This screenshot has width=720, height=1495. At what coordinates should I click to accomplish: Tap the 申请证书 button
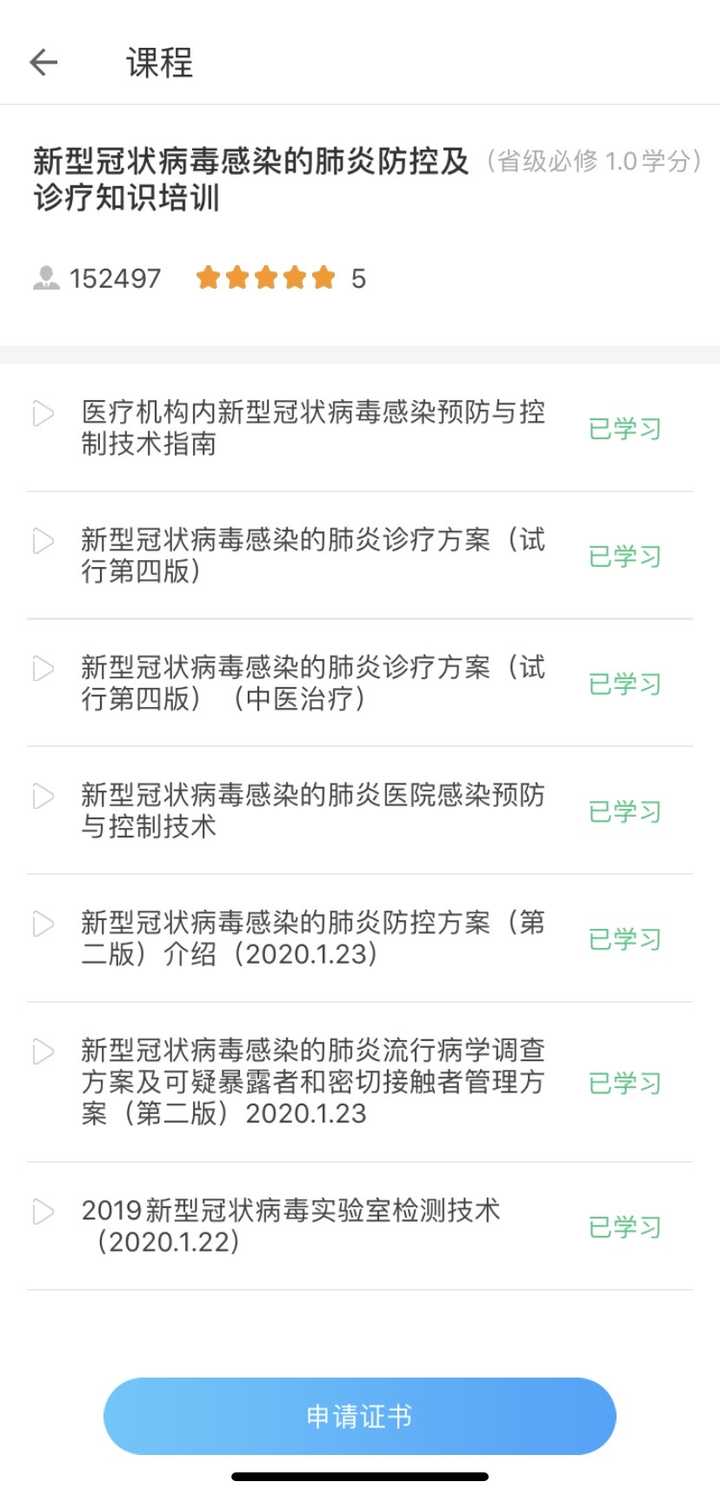(360, 1416)
